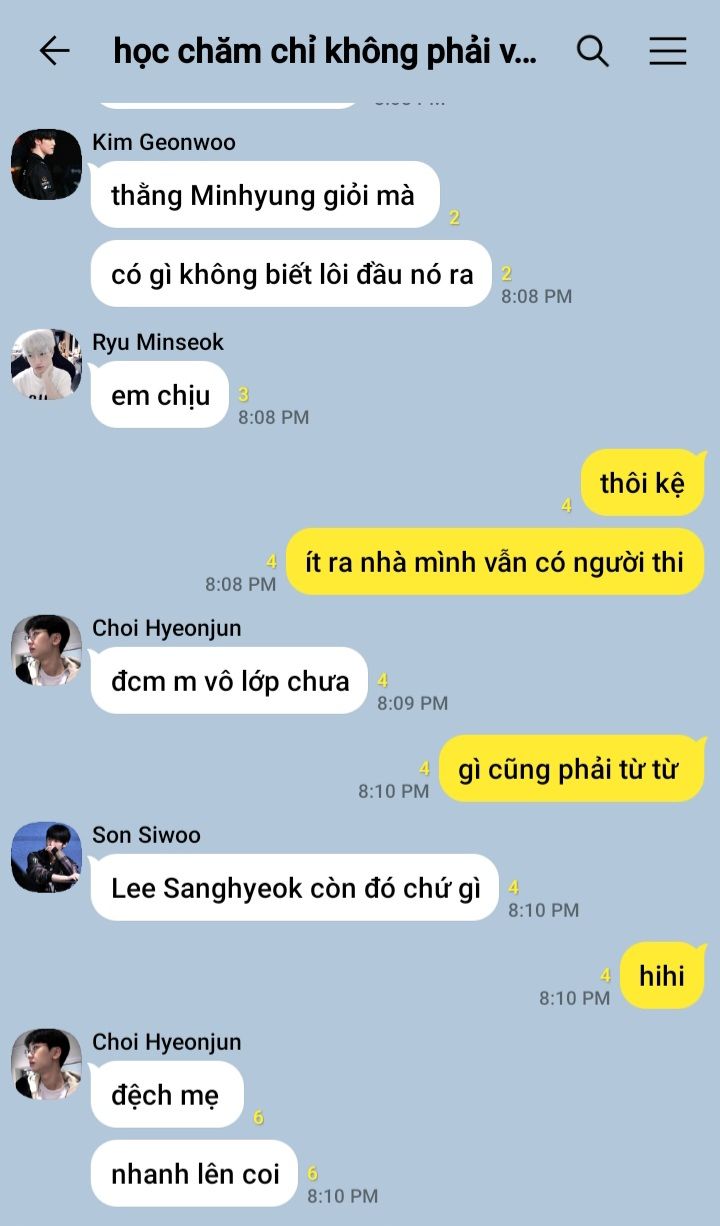Open the chat room hamburger menu
This screenshot has height=1226, width=720.
(x=667, y=51)
